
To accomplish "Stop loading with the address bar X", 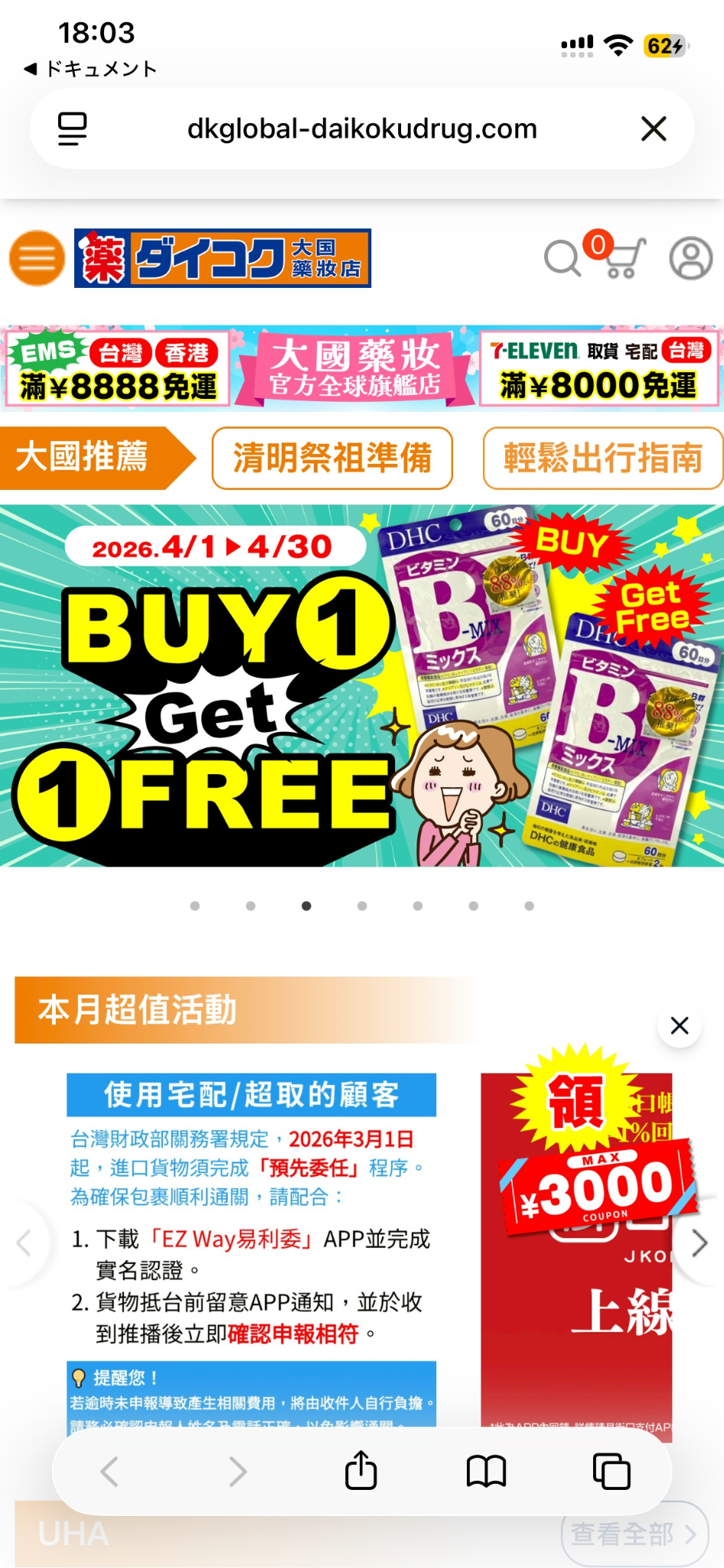I will coord(654,129).
